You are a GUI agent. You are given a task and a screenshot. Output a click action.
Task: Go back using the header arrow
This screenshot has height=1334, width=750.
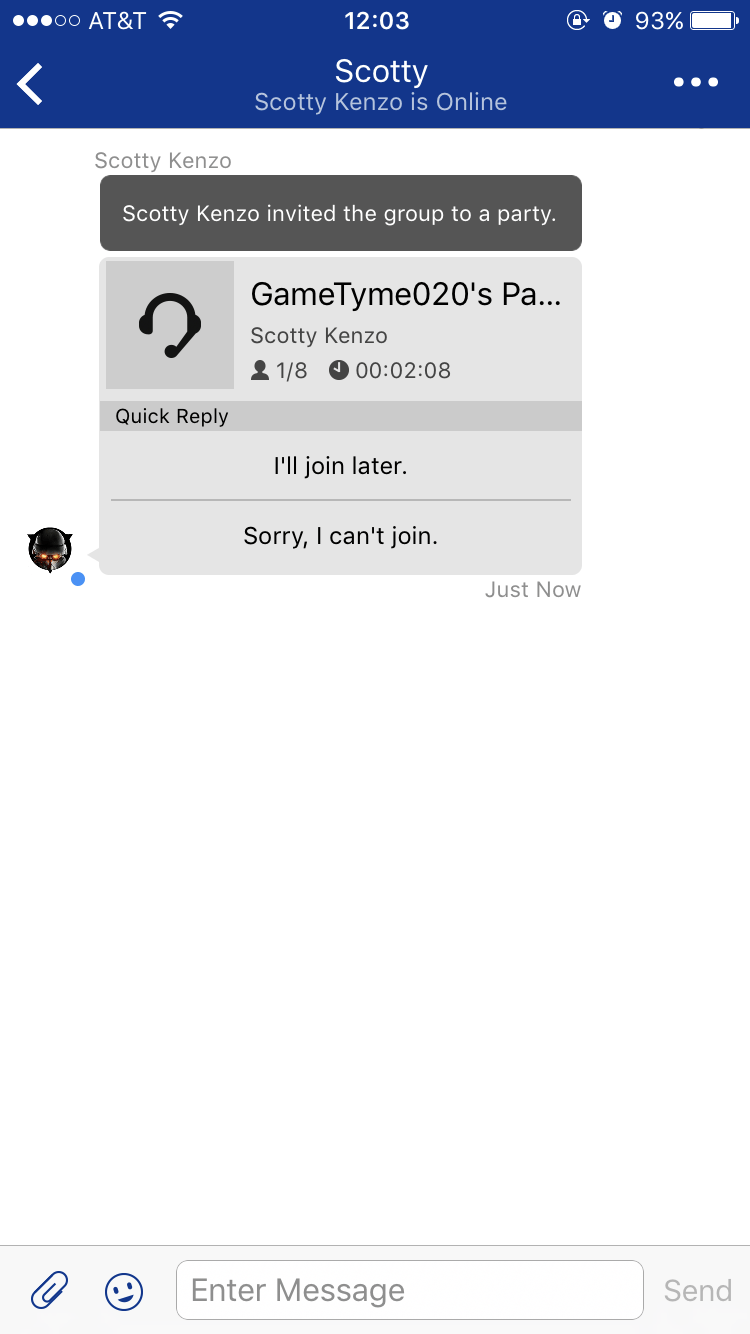point(30,84)
